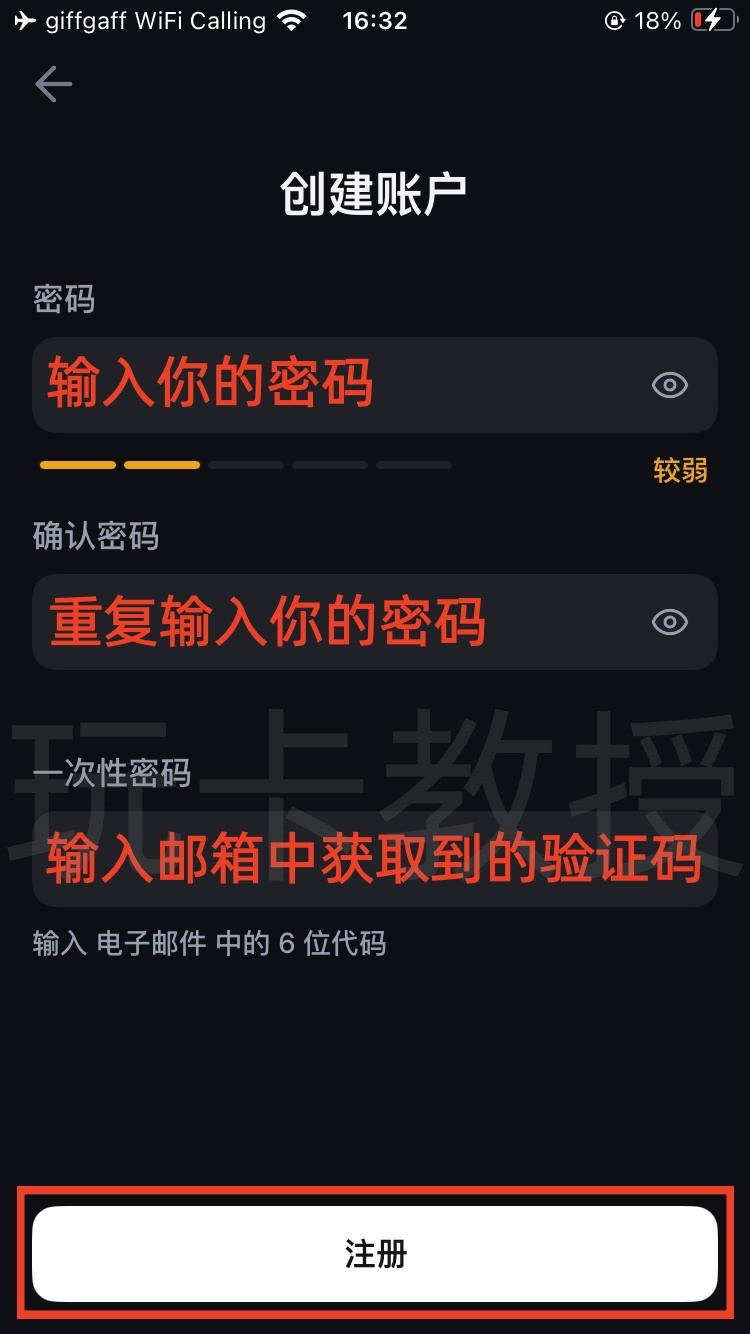The width and height of the screenshot is (750, 1334).
Task: Tap the 注册 register button
Action: coord(375,1254)
